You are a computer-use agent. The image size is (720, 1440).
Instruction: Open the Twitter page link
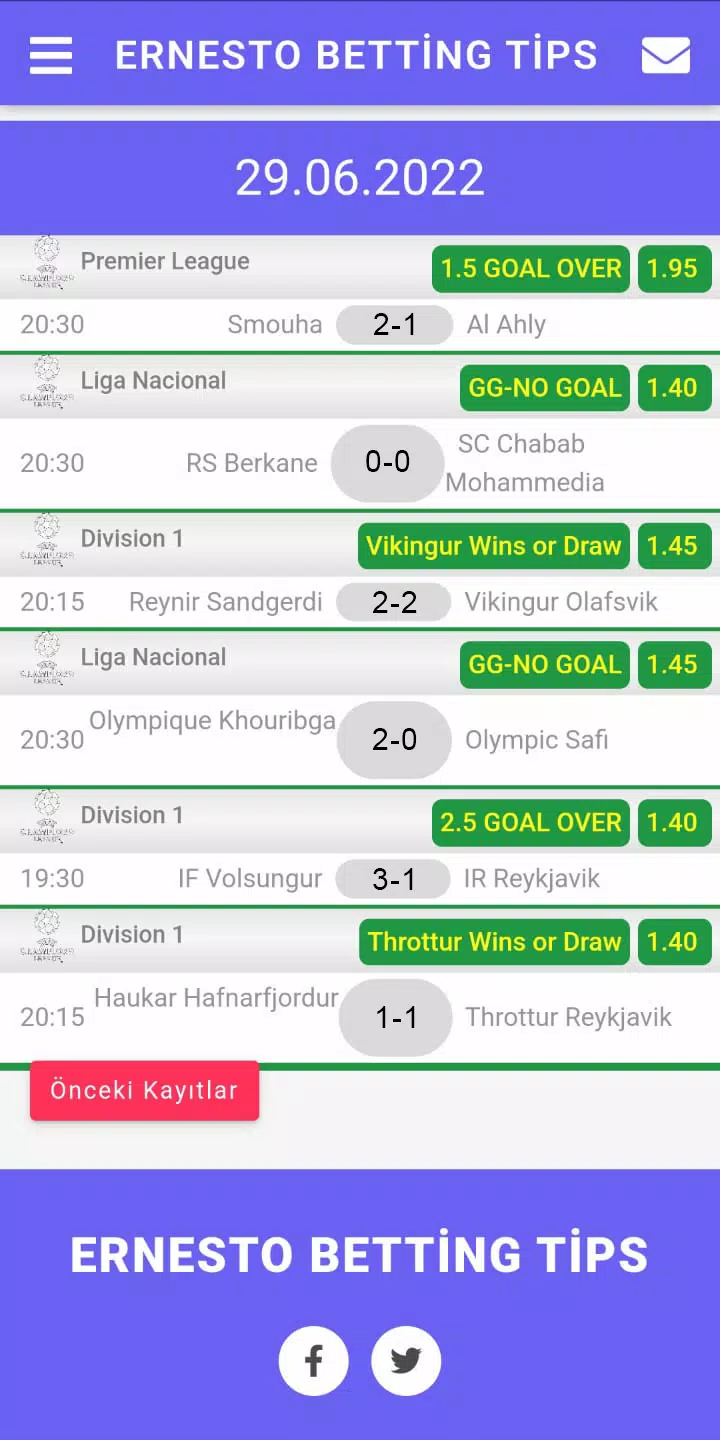tap(406, 1360)
